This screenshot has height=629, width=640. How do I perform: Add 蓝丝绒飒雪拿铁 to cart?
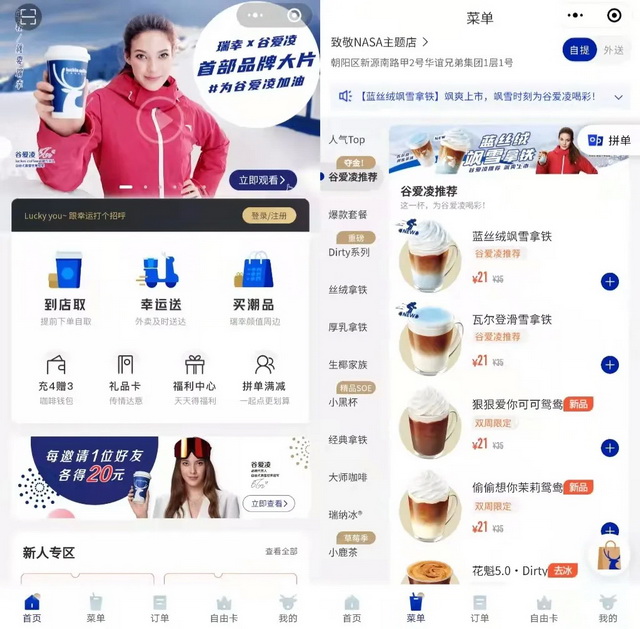click(609, 282)
